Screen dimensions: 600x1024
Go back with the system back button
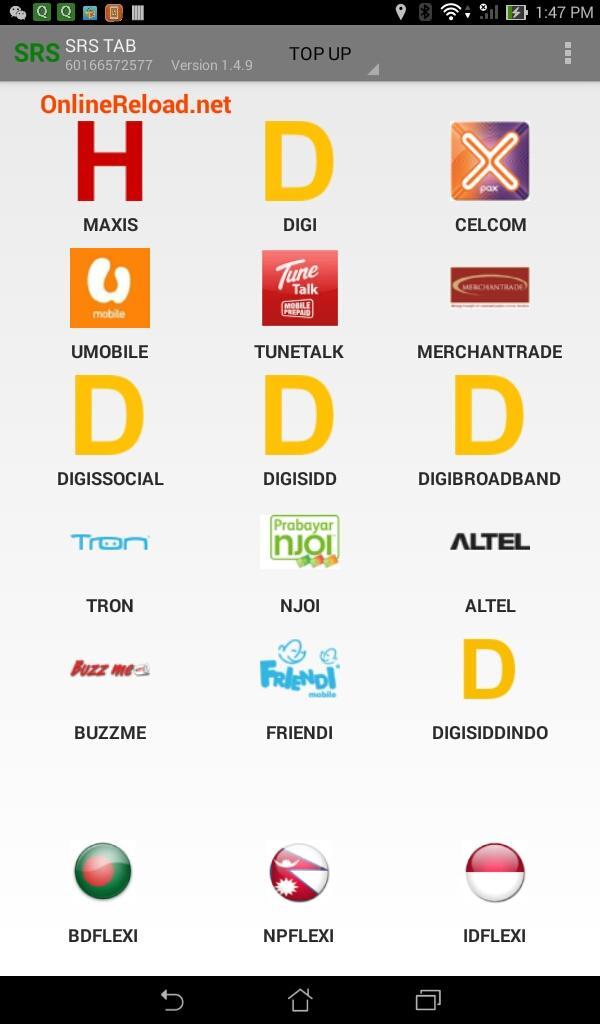click(172, 999)
